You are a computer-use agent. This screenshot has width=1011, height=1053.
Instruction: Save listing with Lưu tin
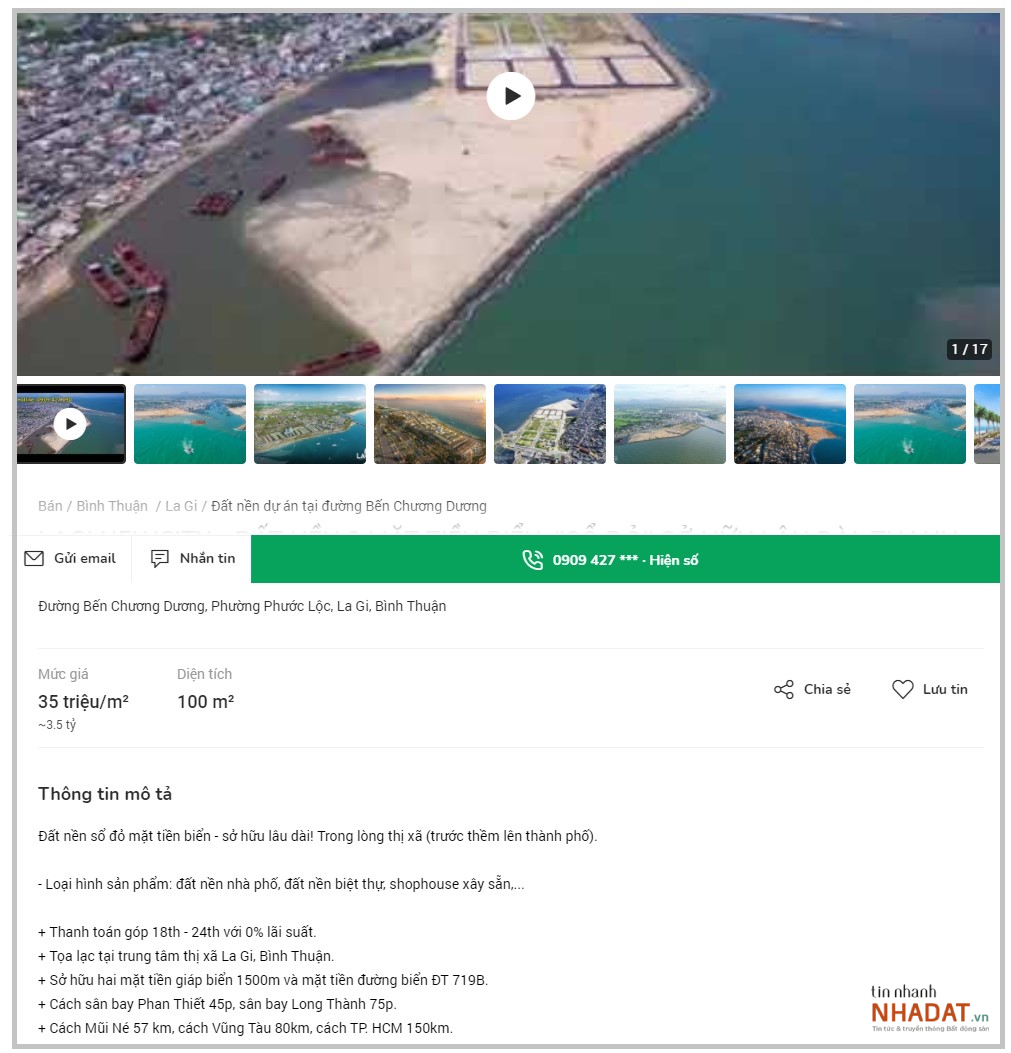[x=930, y=689]
